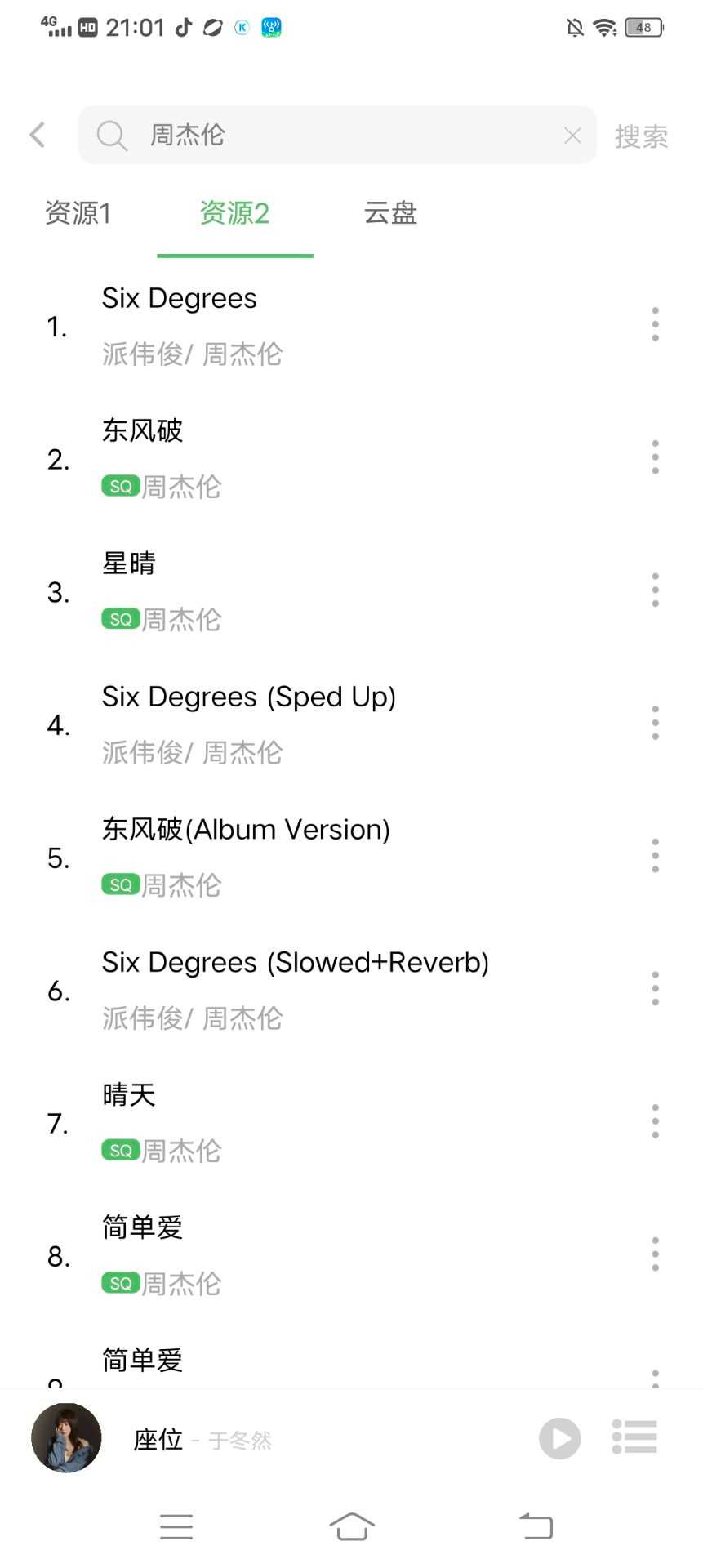
Task: Go back using the top-left arrow
Action: coord(37,135)
